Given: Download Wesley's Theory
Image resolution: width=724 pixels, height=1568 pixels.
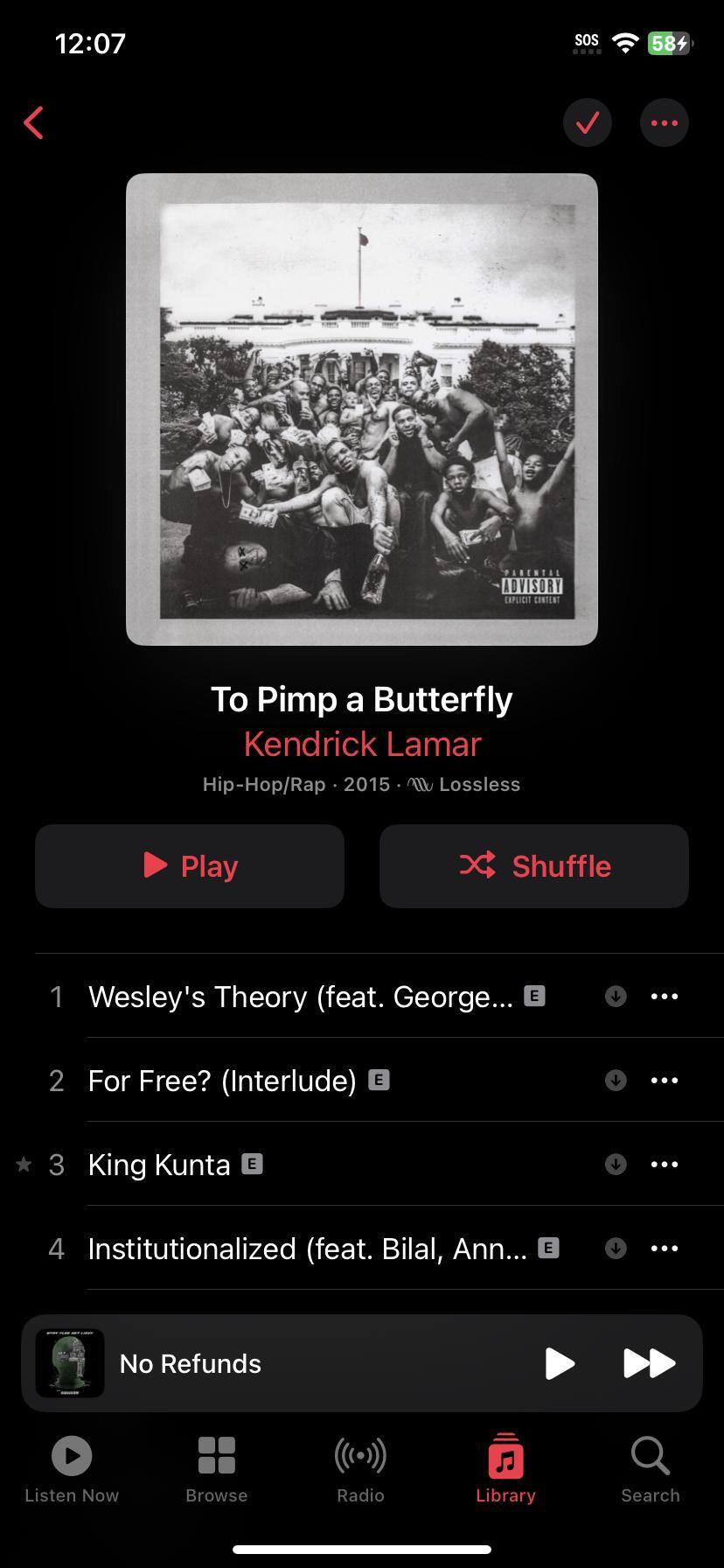Looking at the screenshot, I should coord(616,997).
